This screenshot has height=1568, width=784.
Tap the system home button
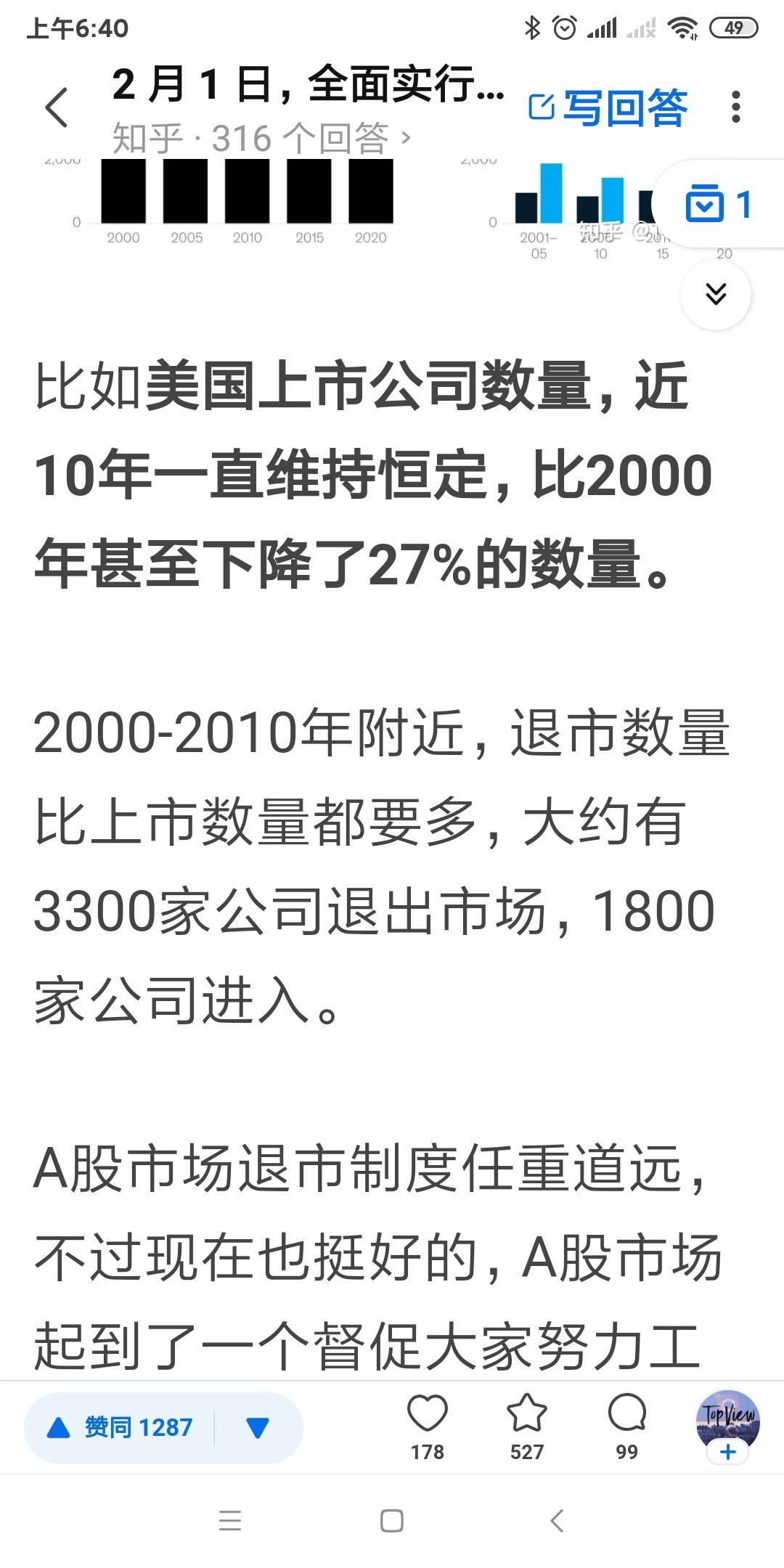click(x=392, y=1520)
